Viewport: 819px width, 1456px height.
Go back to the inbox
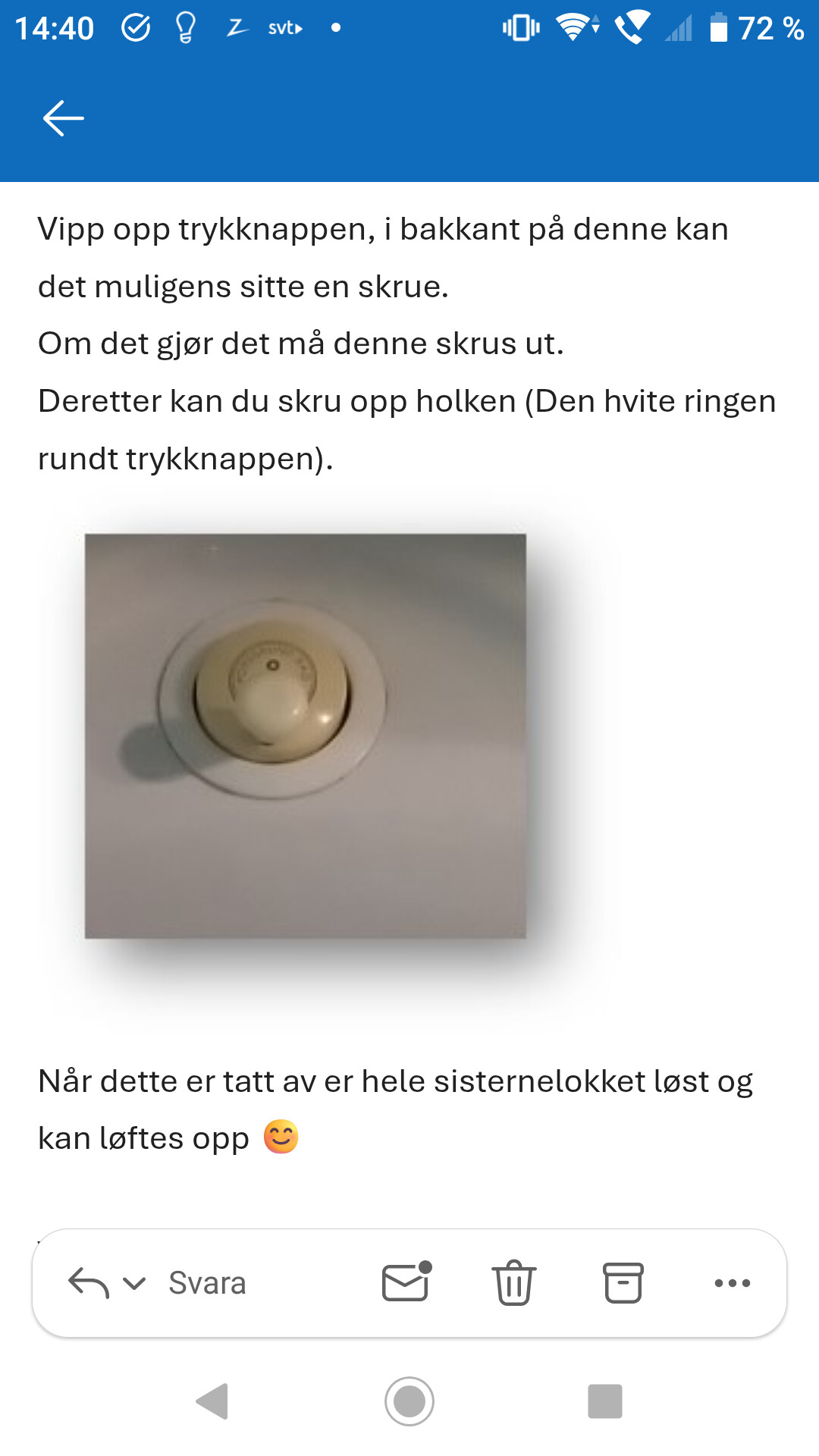click(x=63, y=119)
